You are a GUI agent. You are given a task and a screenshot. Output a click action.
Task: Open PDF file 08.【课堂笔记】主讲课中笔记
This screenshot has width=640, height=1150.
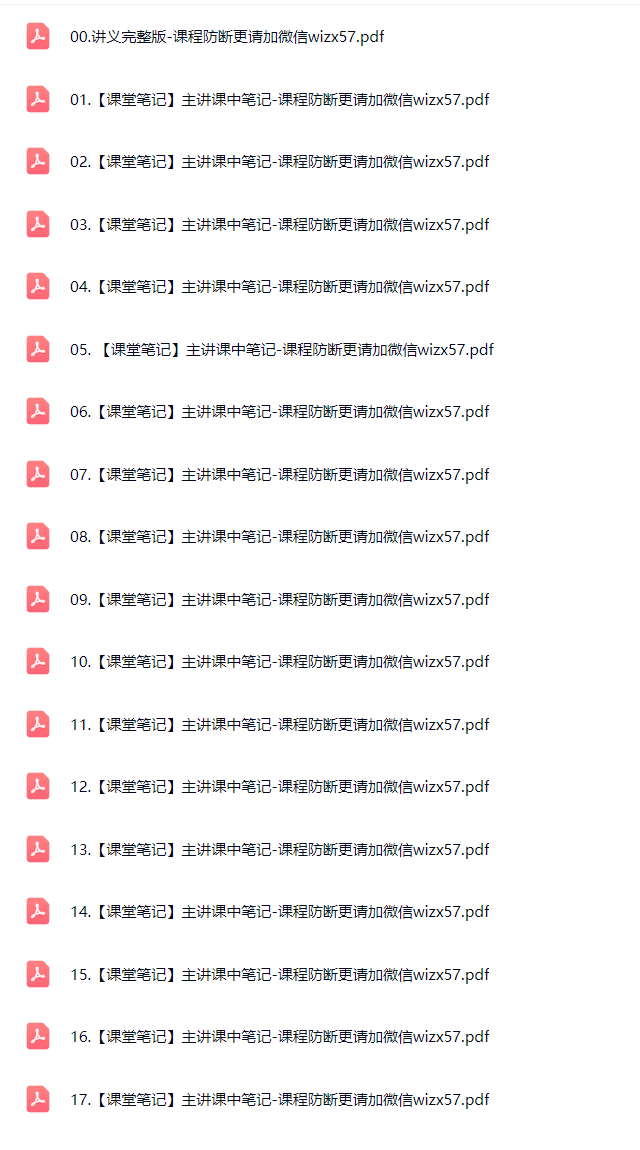click(x=279, y=537)
